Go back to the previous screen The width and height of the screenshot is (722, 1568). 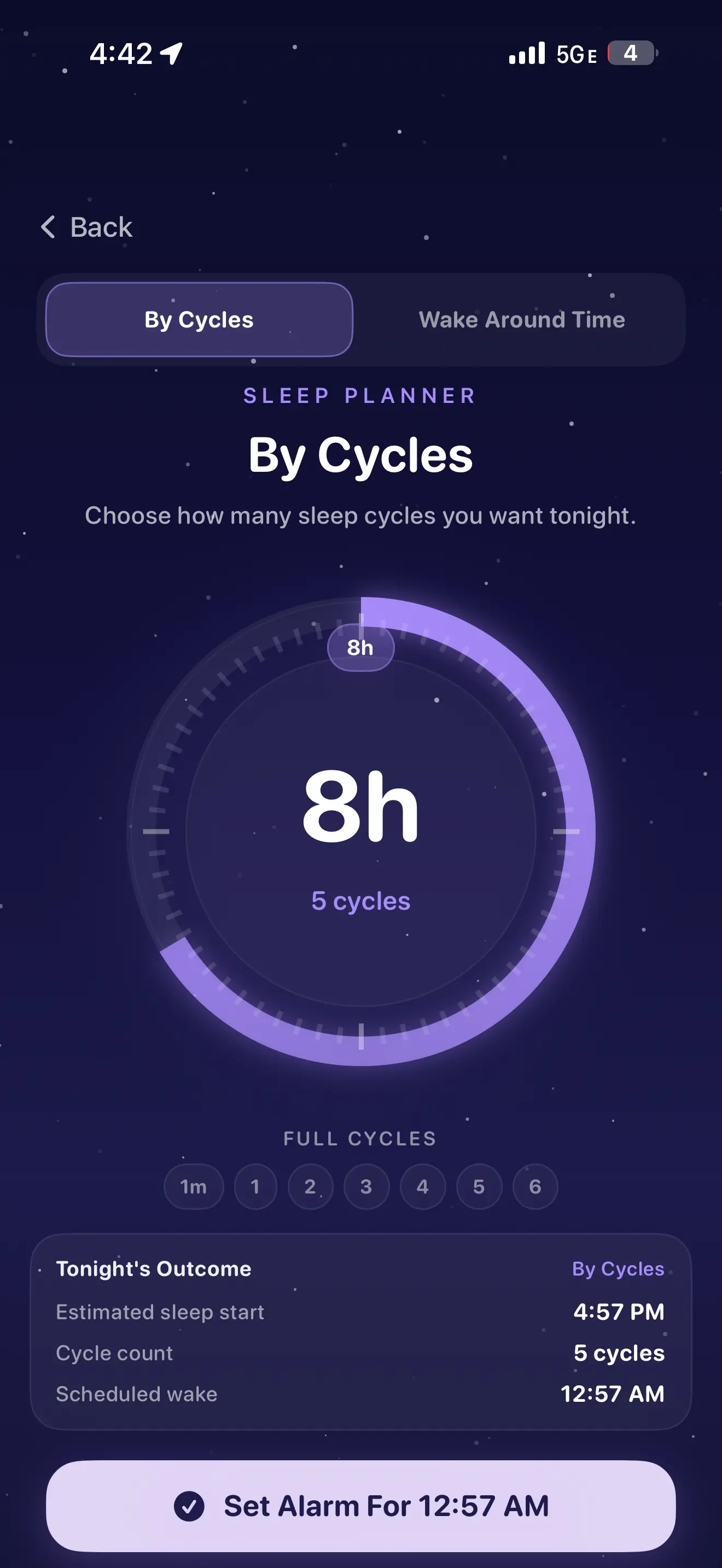[x=86, y=227]
